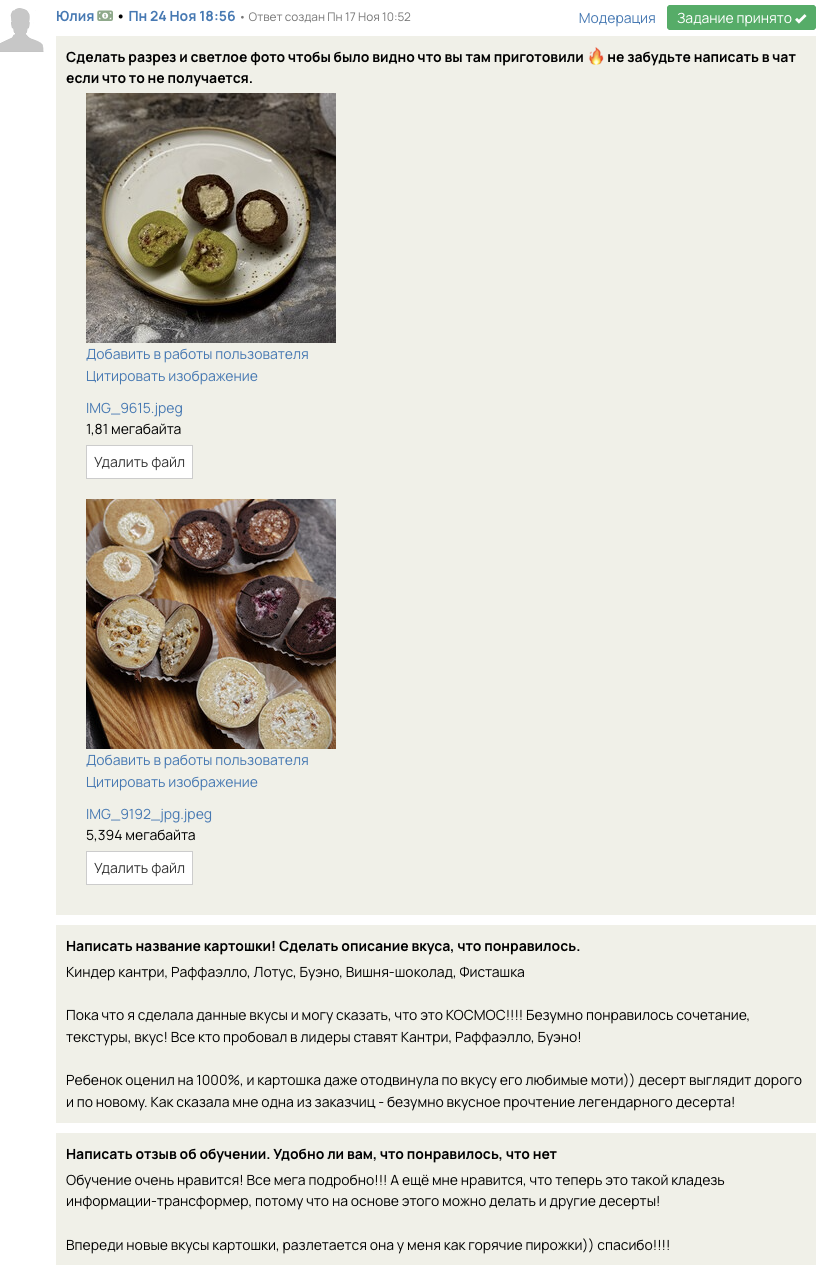Delete the IMG_9615.jpeg file

(x=139, y=462)
